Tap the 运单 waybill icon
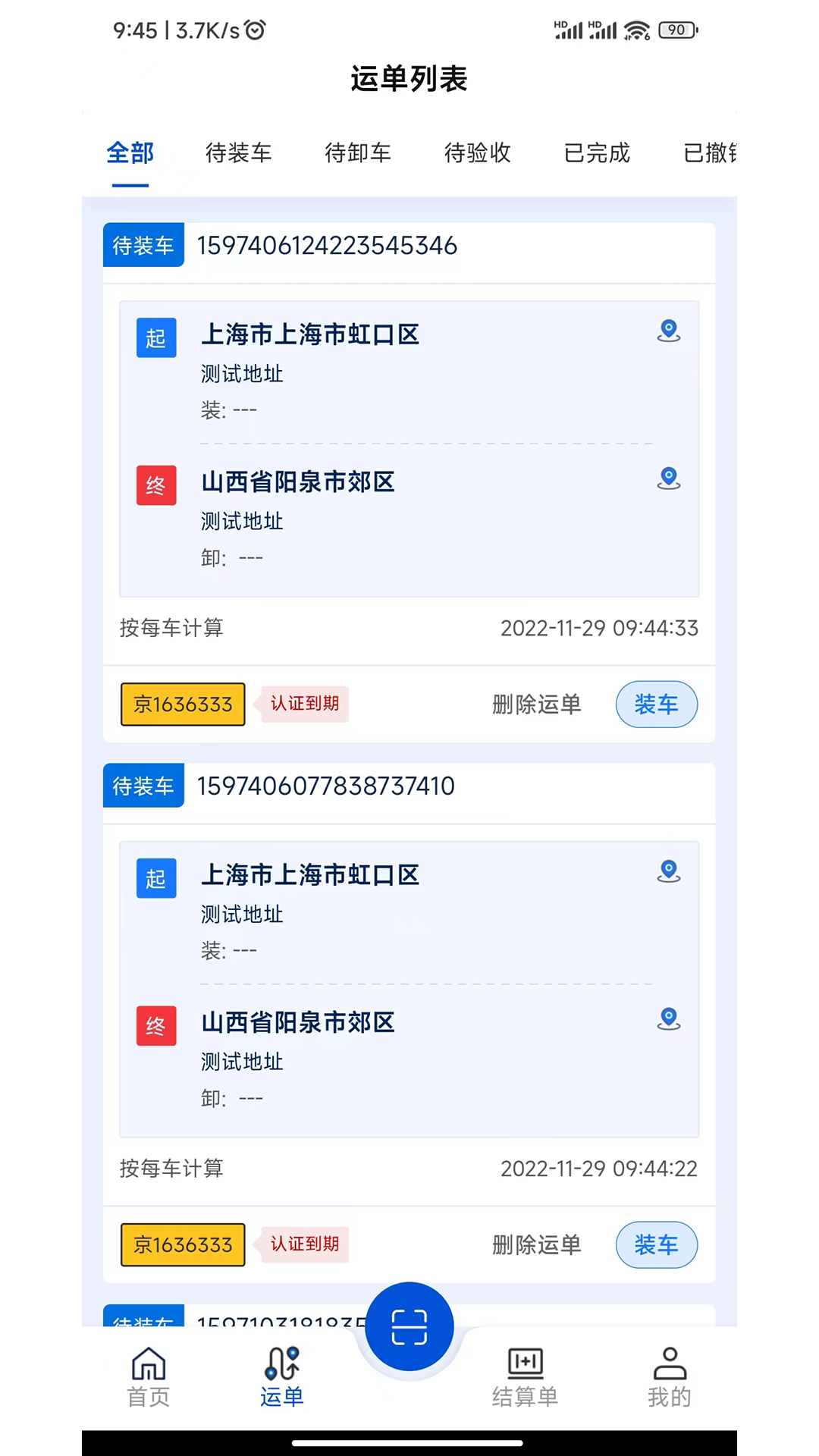819x1456 pixels. pos(281,1365)
